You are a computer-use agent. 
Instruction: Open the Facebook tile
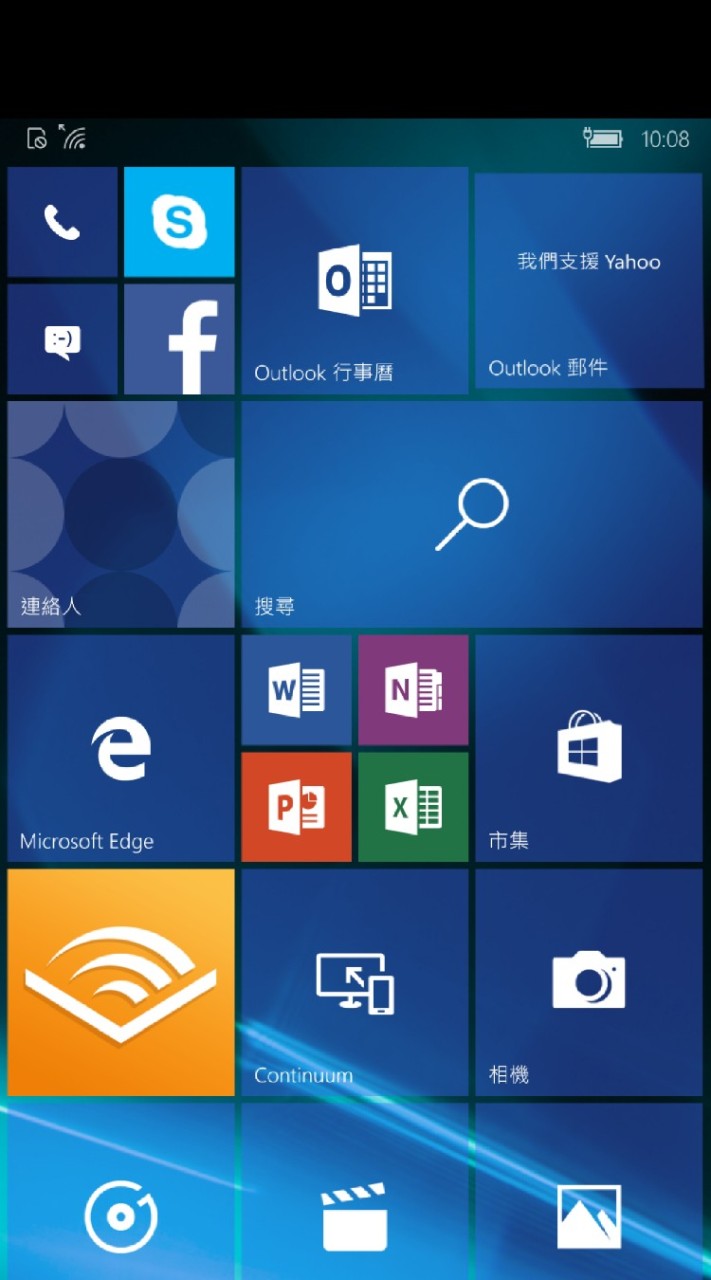pos(179,340)
